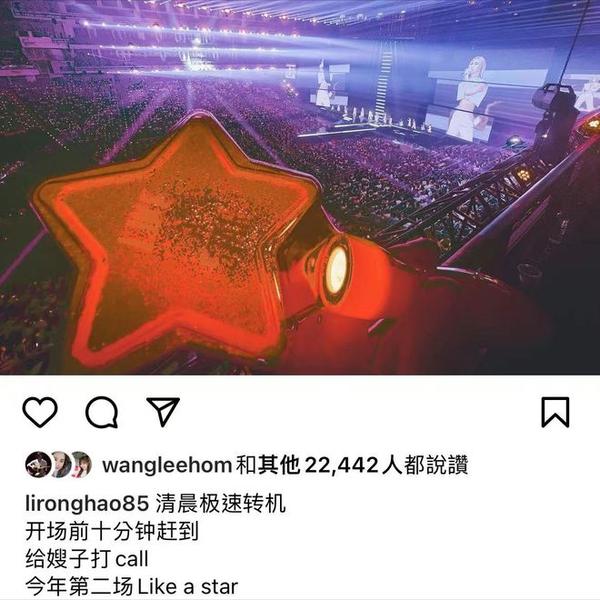
Task: Like the concert post with the heart icon
Action: point(40,412)
